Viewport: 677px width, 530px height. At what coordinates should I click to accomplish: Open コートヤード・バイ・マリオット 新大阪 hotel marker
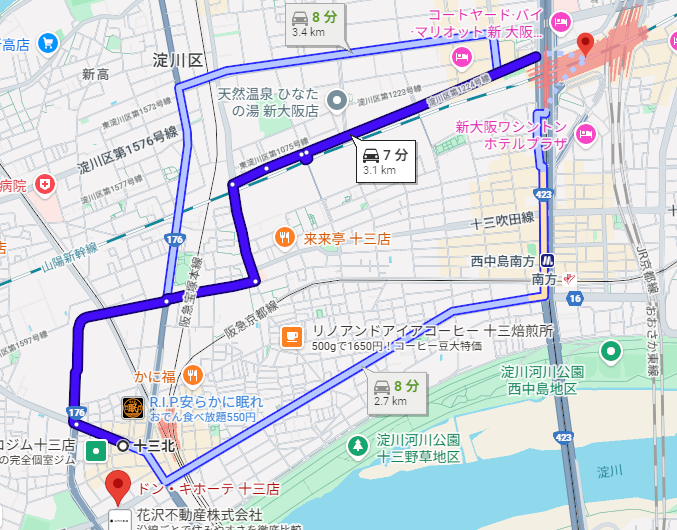560,20
